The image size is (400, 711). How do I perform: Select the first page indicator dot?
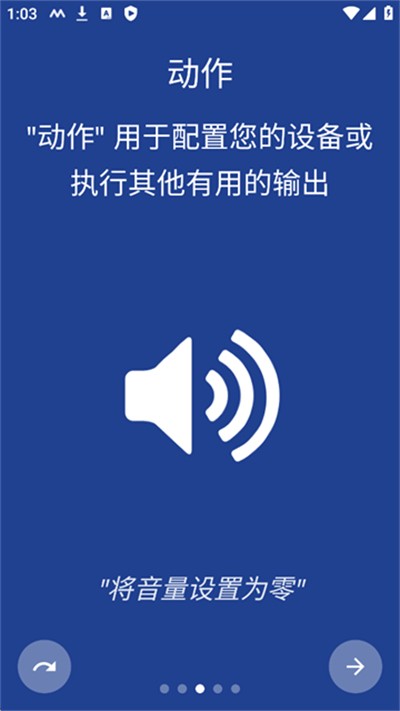pos(165,689)
